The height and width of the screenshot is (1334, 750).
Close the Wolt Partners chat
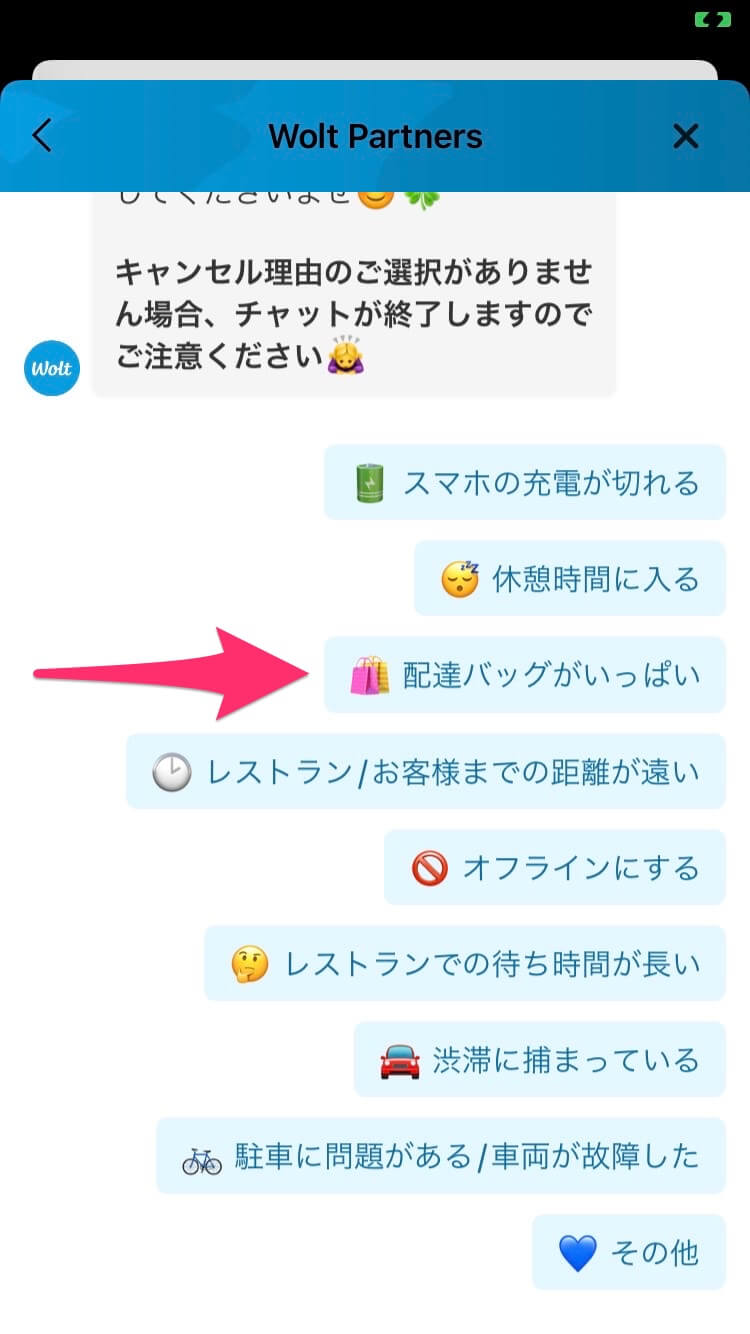tap(686, 136)
